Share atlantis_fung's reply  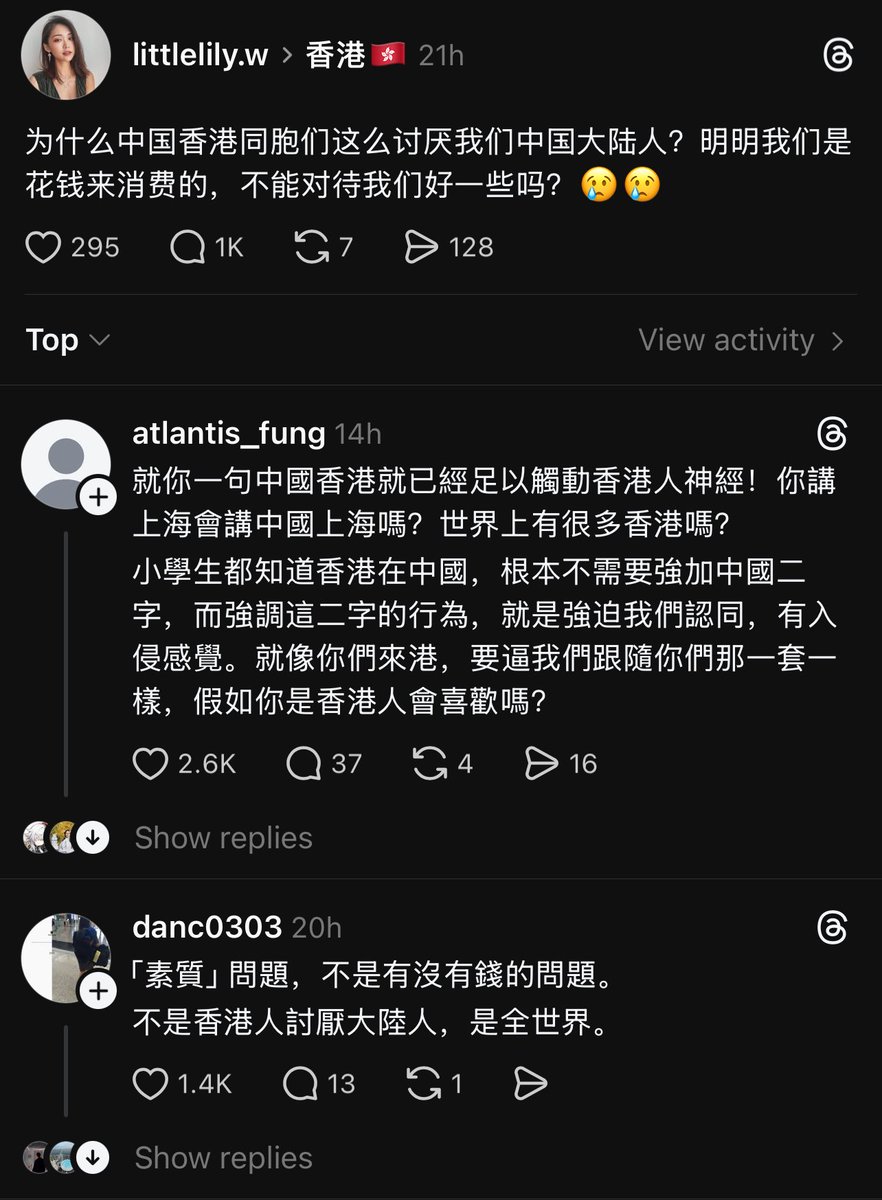541,764
